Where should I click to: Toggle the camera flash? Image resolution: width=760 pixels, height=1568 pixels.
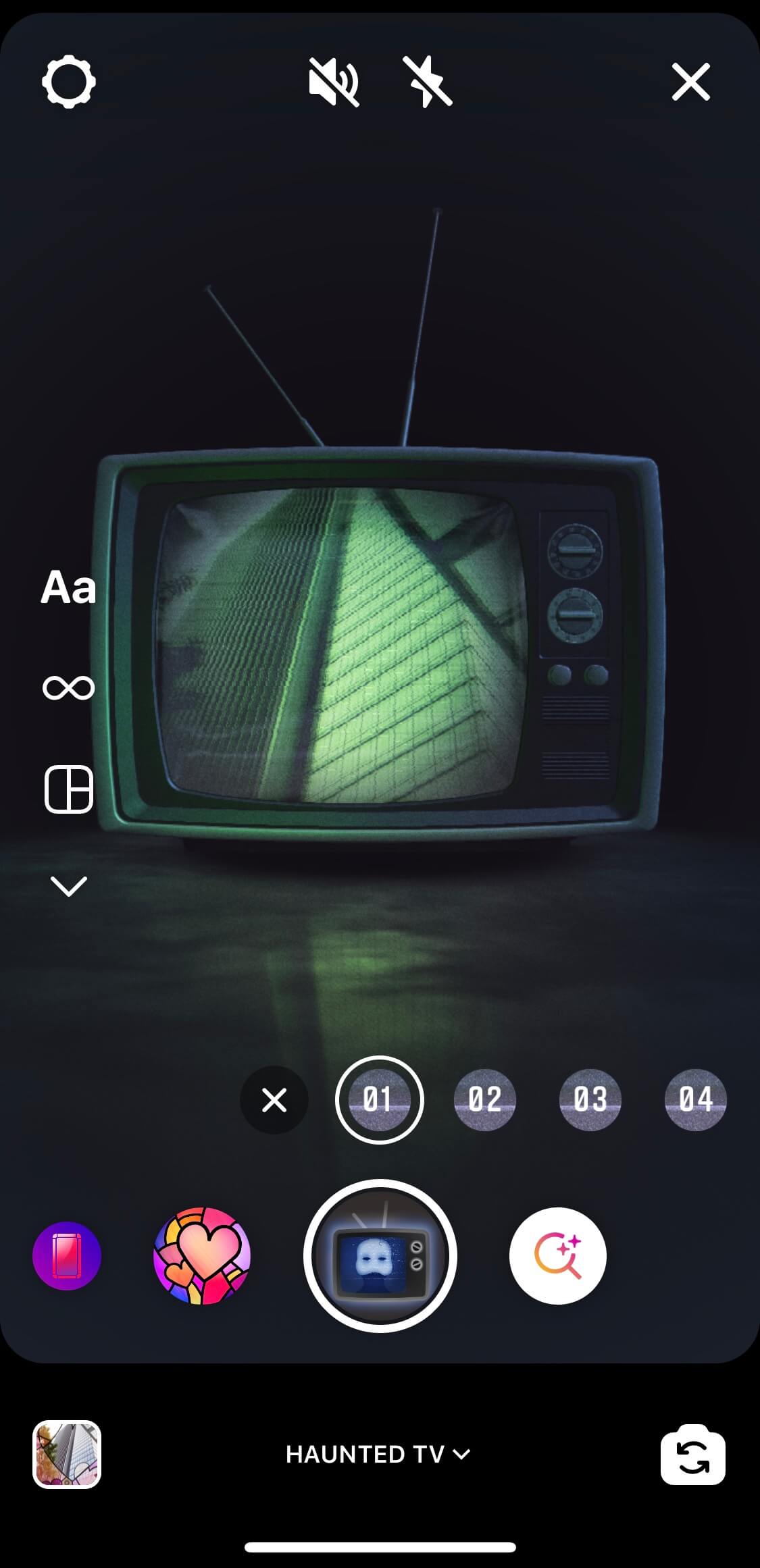point(427,82)
